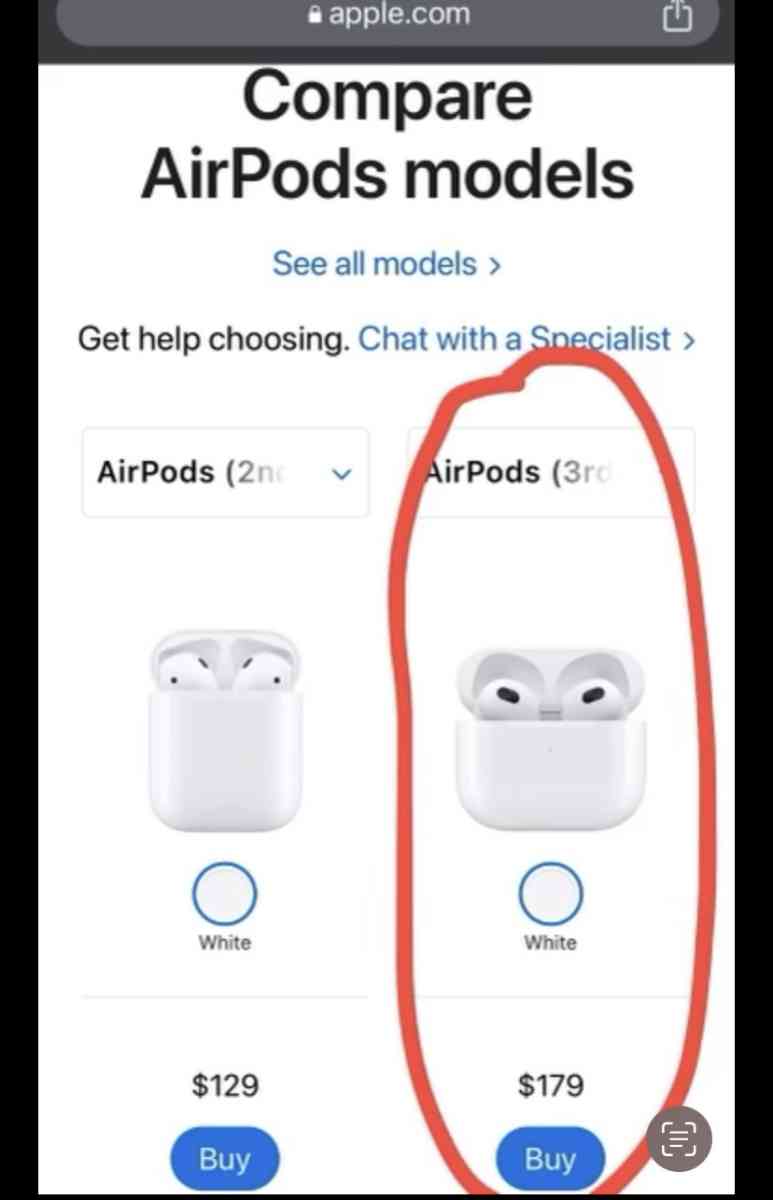Tap the Share icon in Safari toolbar

coord(677,16)
